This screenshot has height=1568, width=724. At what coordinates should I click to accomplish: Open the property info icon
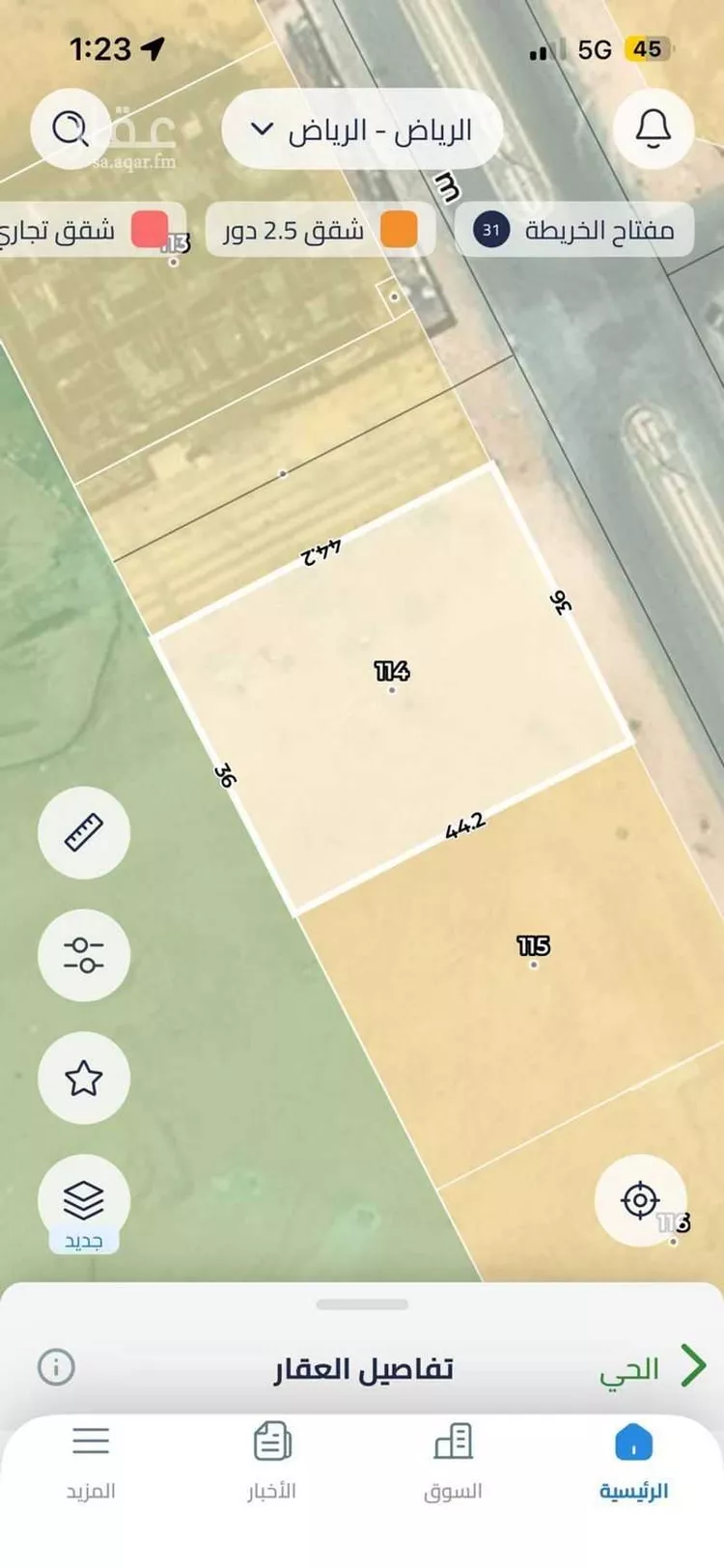pyautogui.click(x=56, y=1367)
